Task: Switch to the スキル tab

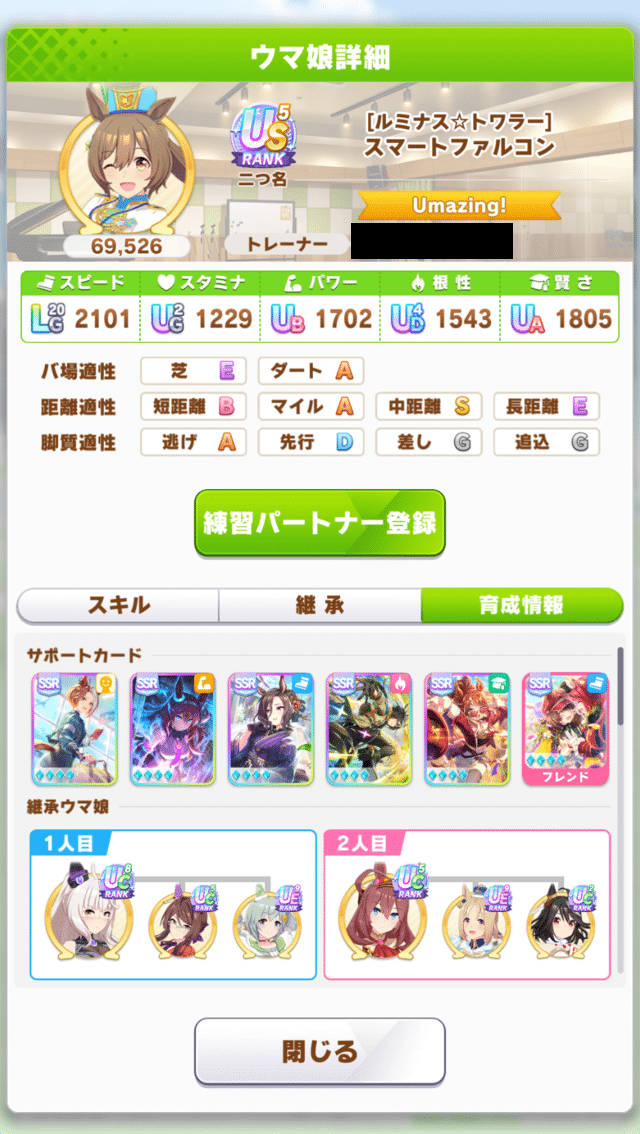Action: pos(118,605)
